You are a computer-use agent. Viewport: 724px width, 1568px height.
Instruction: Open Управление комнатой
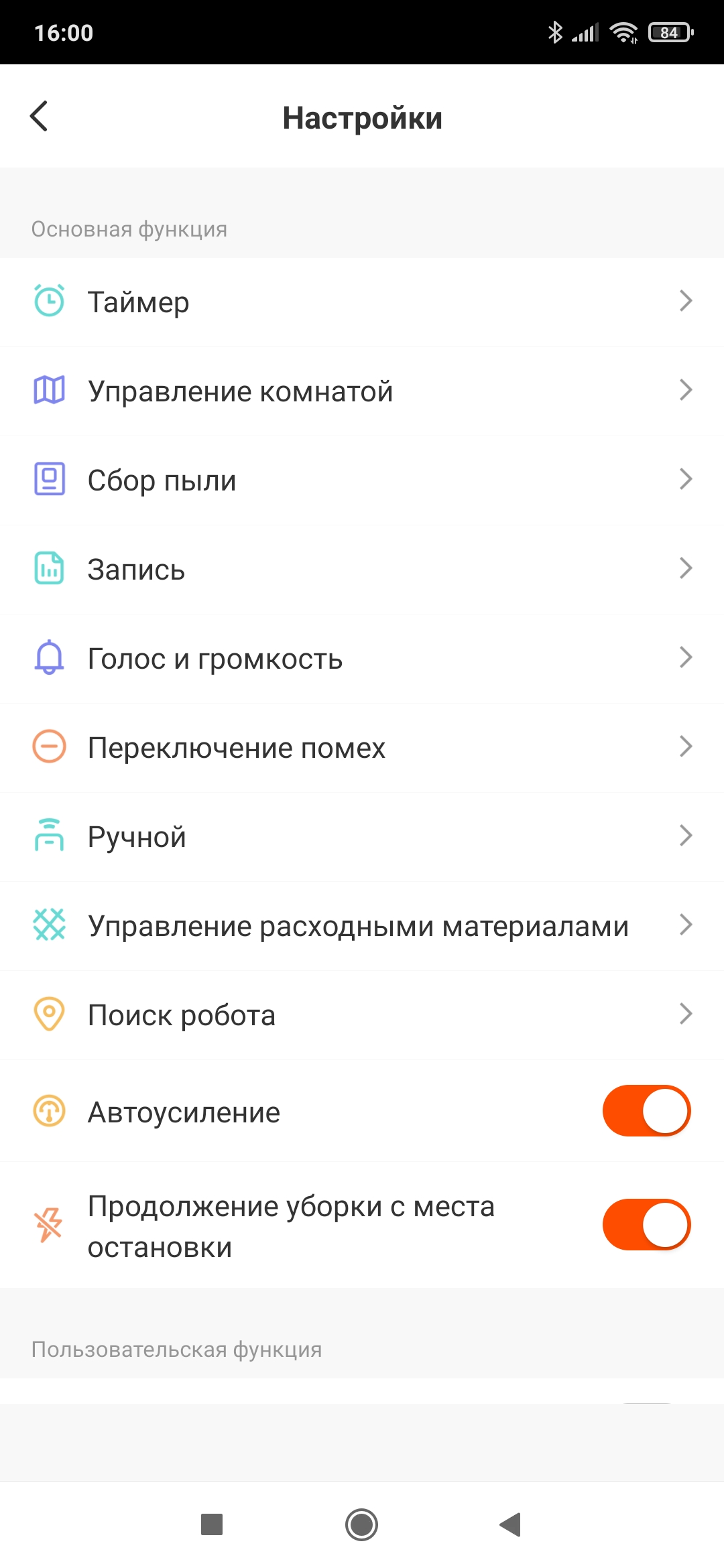[x=362, y=391]
